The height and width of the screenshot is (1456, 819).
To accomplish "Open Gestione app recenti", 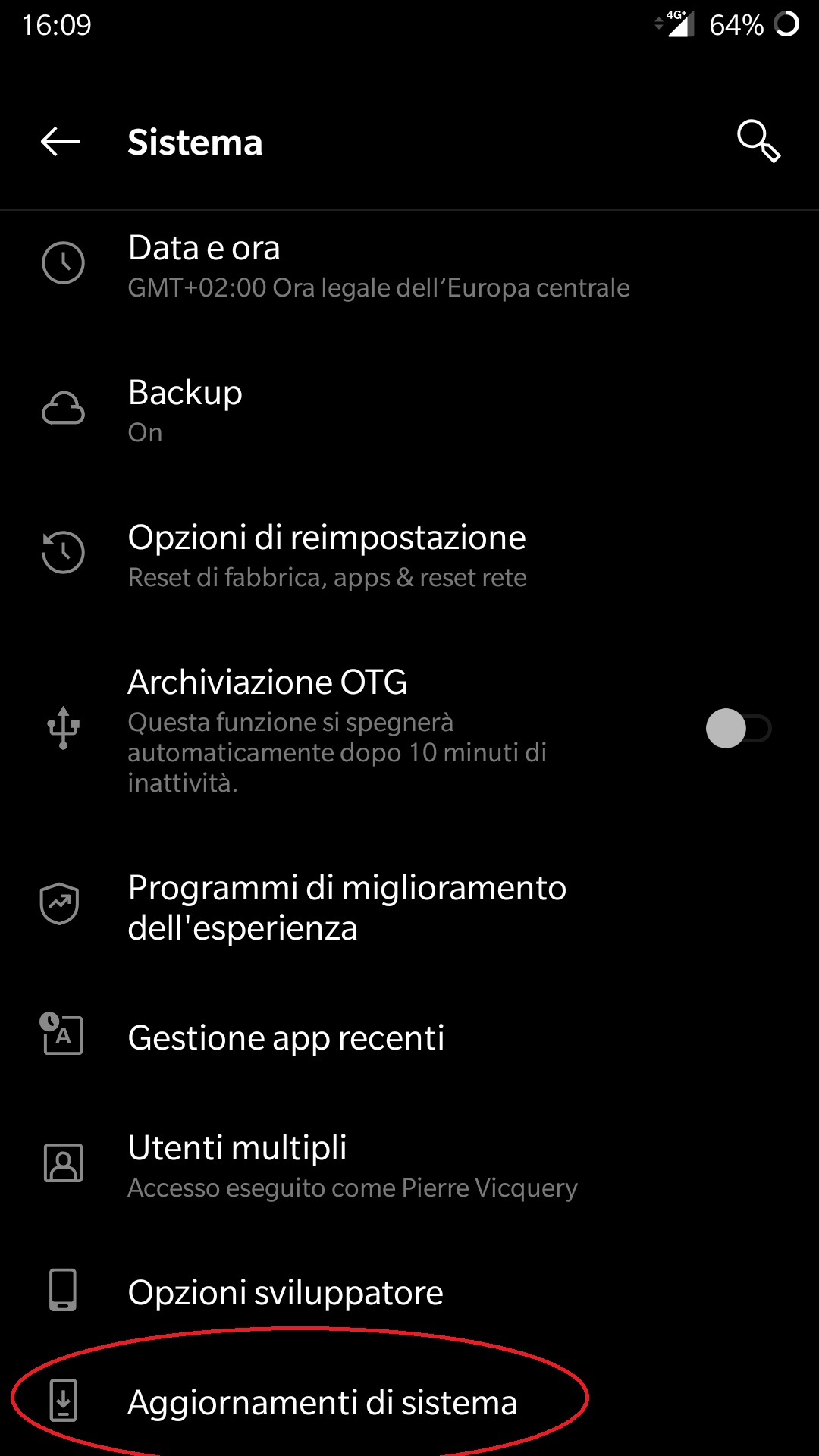I will [x=409, y=1037].
